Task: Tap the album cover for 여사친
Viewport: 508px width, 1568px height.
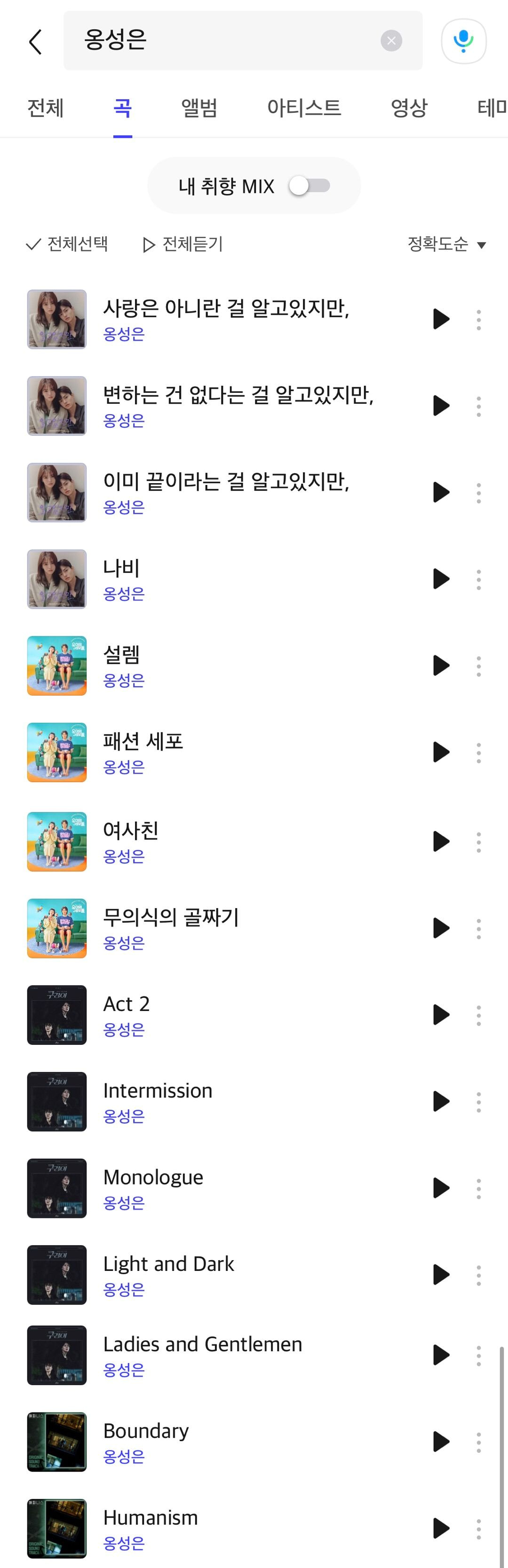Action: click(x=56, y=841)
